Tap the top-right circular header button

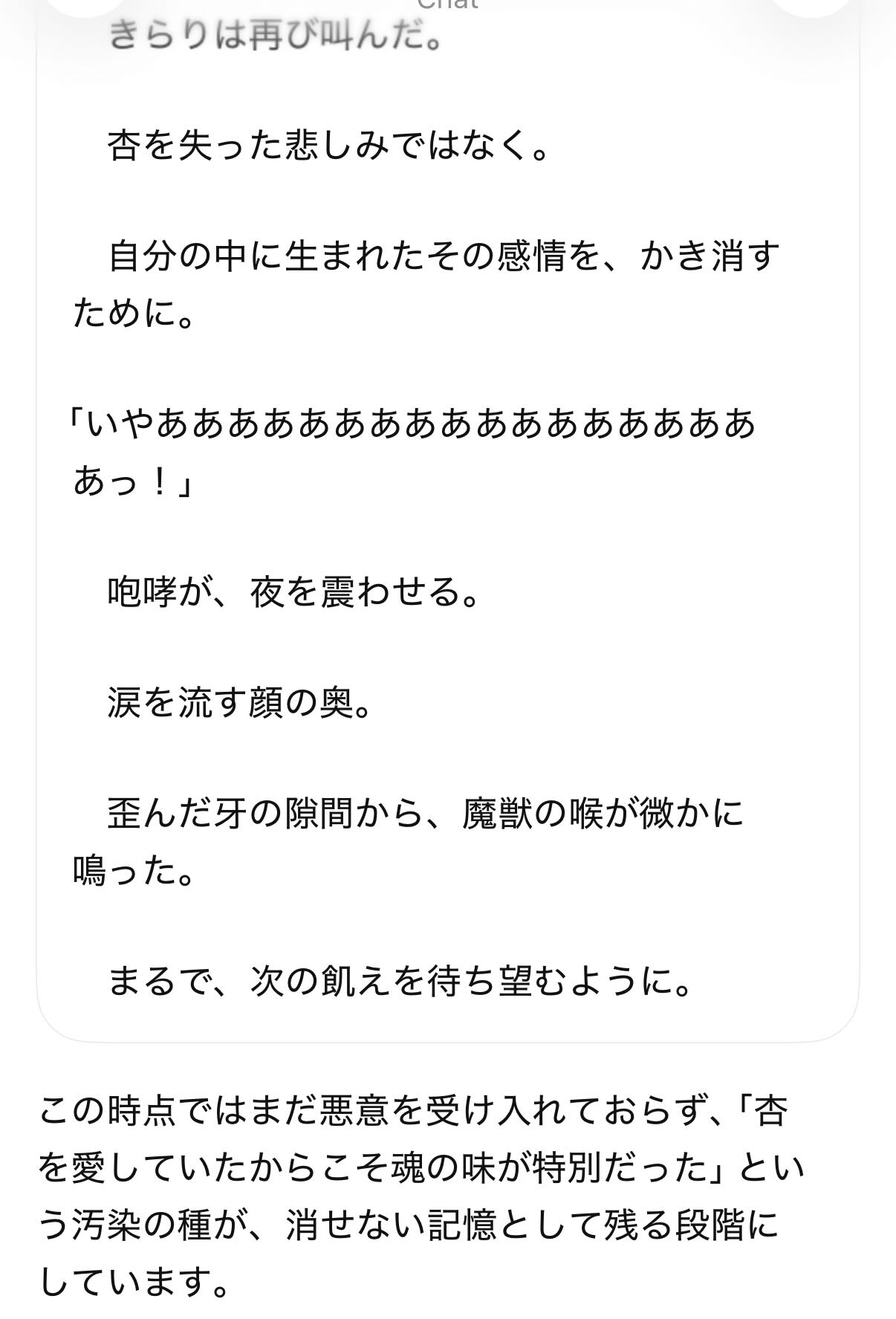pyautogui.click(x=812, y=6)
